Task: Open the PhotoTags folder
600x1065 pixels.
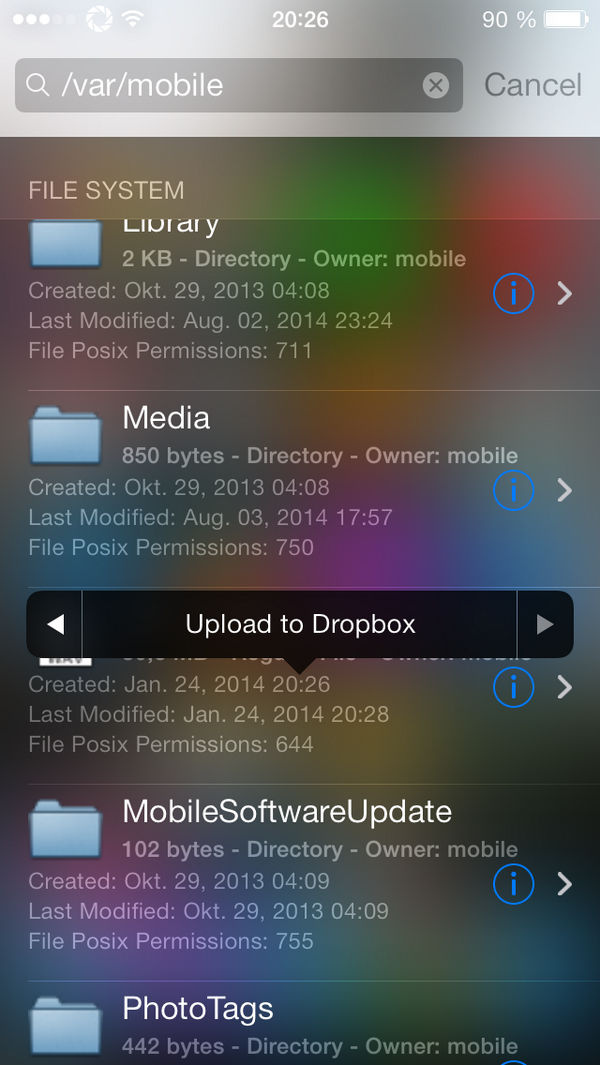Action: (300, 1024)
